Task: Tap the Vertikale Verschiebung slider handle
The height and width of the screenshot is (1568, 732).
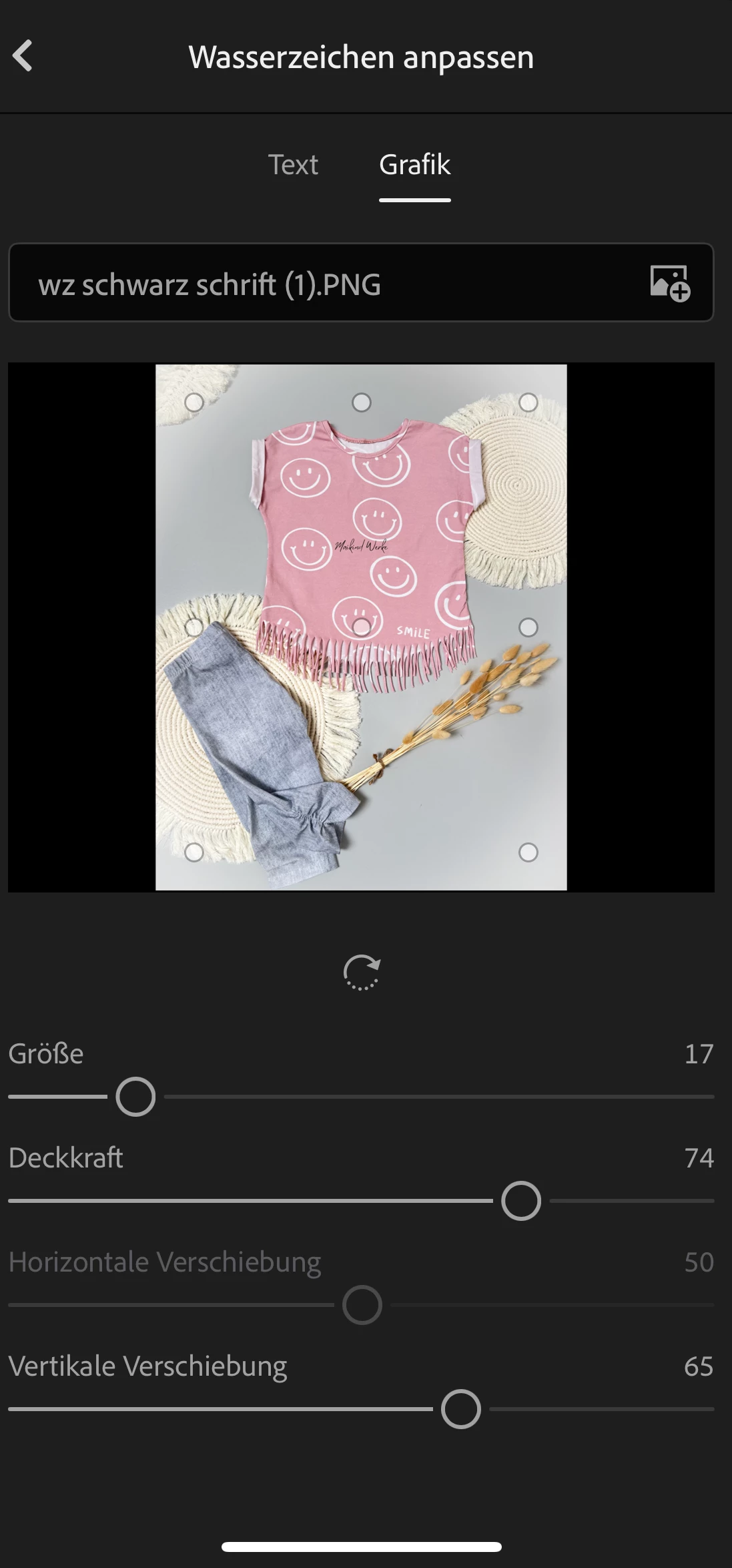Action: pos(461,1409)
